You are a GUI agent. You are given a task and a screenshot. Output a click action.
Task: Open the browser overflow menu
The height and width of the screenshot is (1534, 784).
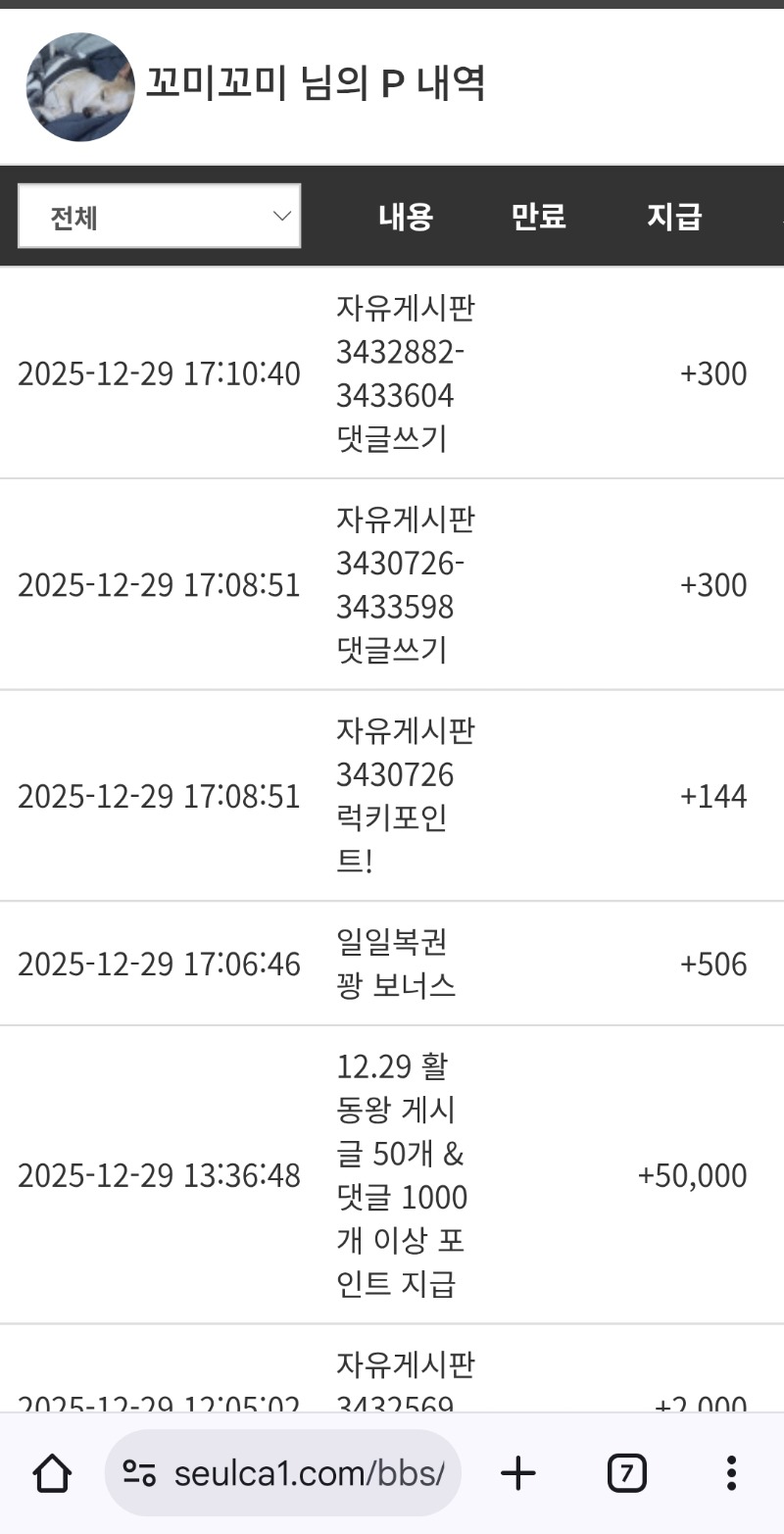tap(730, 1472)
